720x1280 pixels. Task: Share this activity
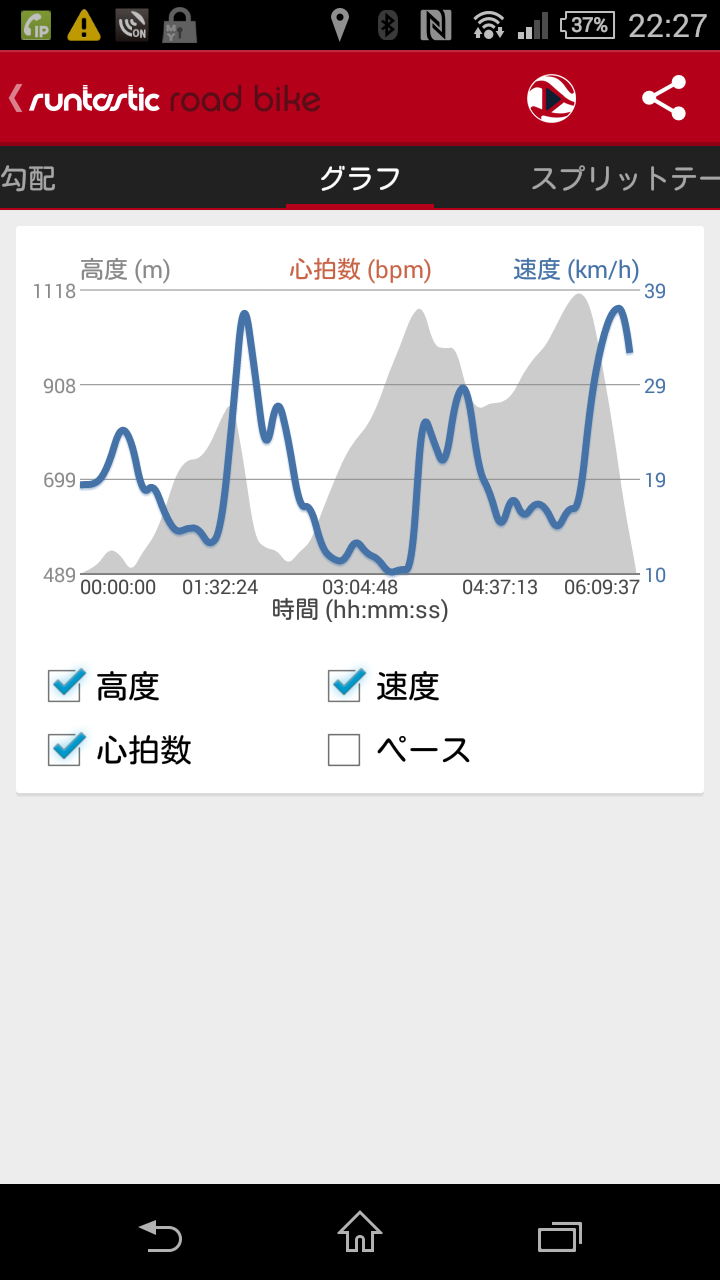[x=664, y=98]
